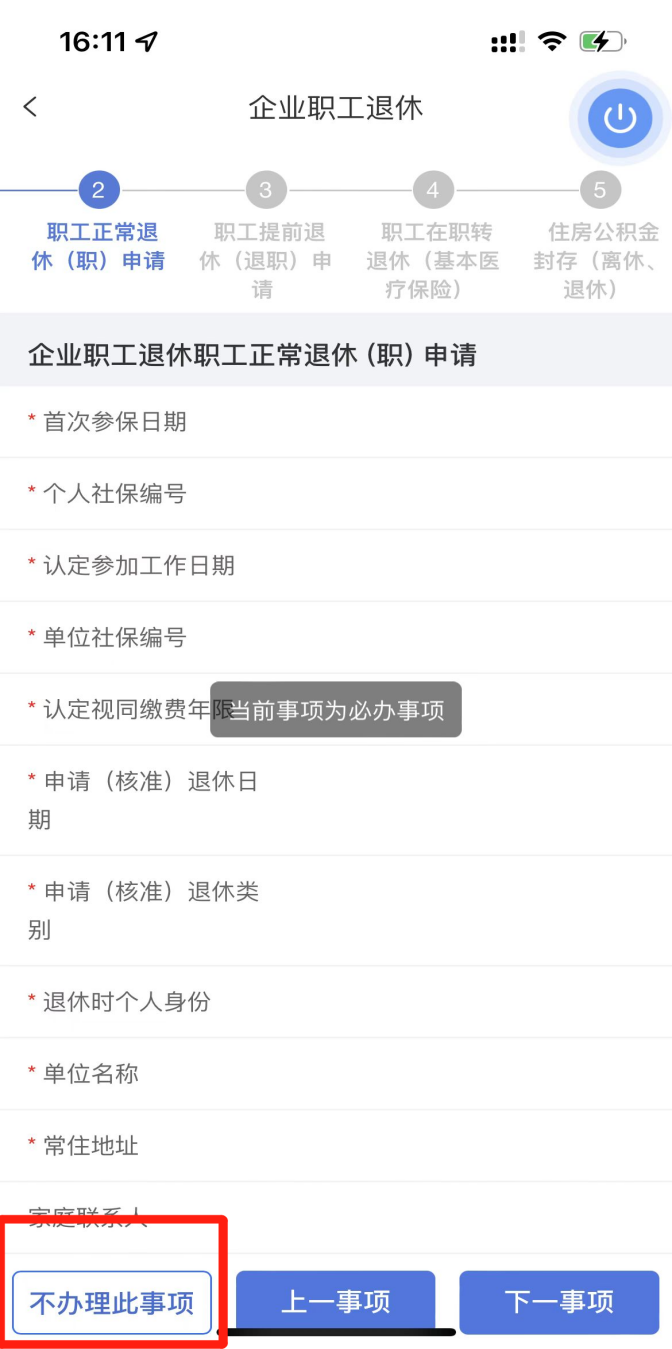The height and width of the screenshot is (1349, 672).
Task: Choose 申请（核准）退休日期 field
Action: tap(336, 801)
